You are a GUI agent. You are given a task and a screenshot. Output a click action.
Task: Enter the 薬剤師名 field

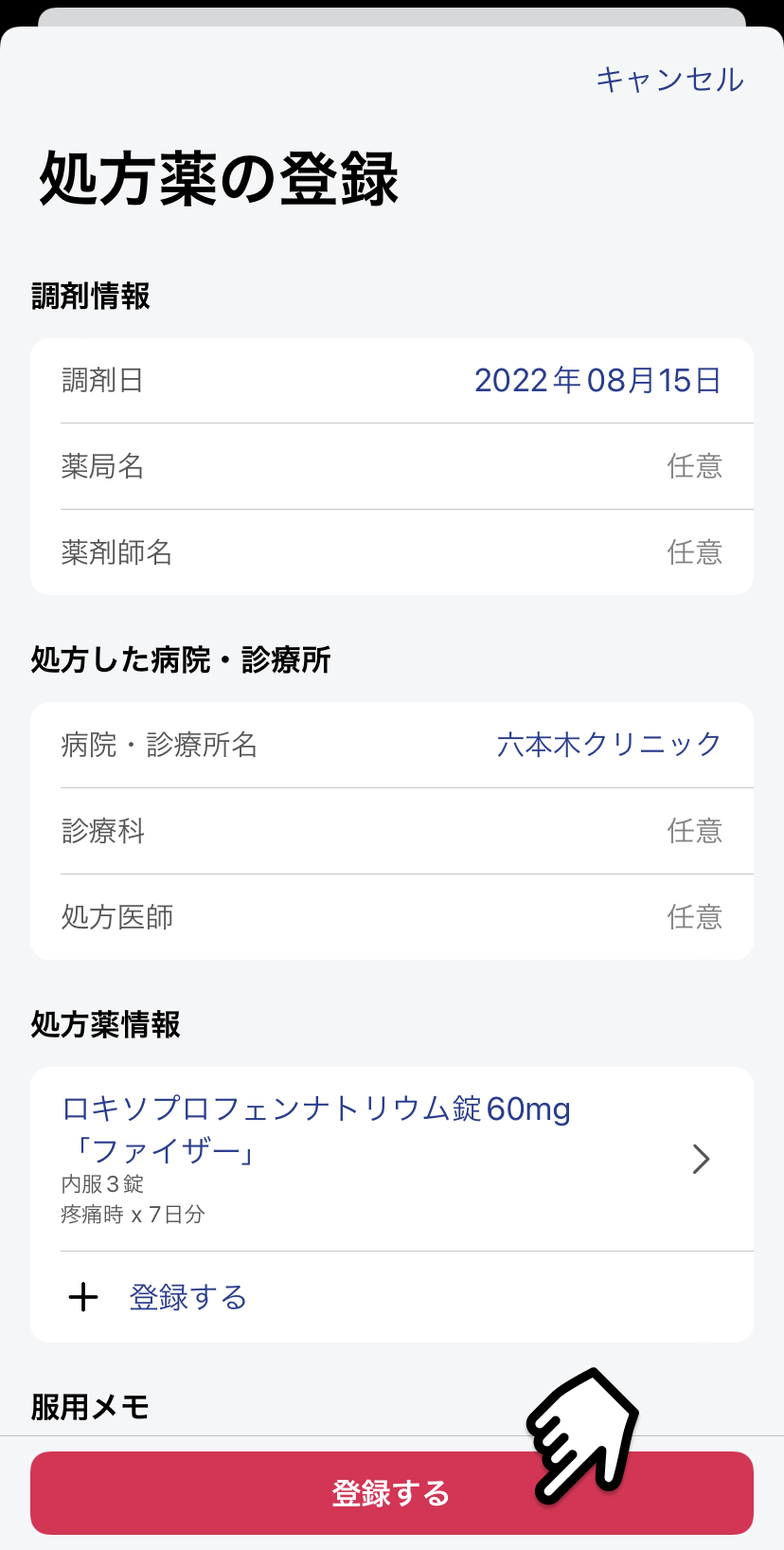(x=392, y=552)
